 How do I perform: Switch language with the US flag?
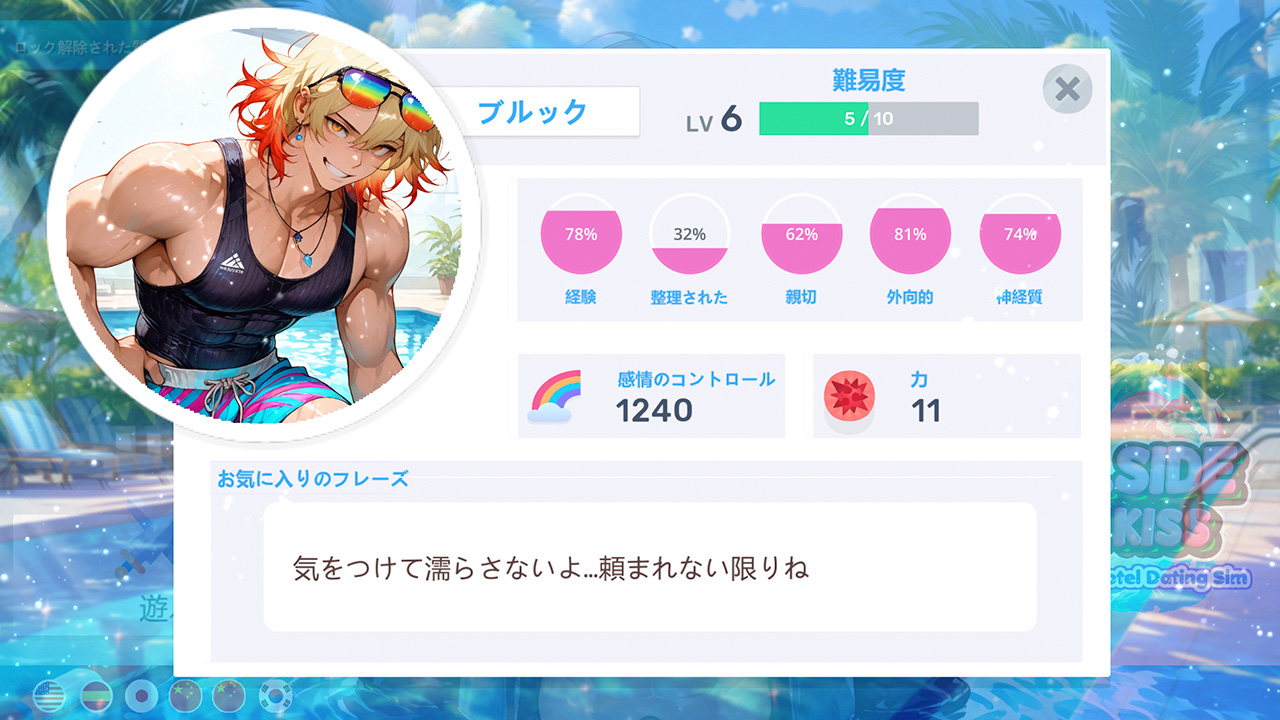pos(50,695)
